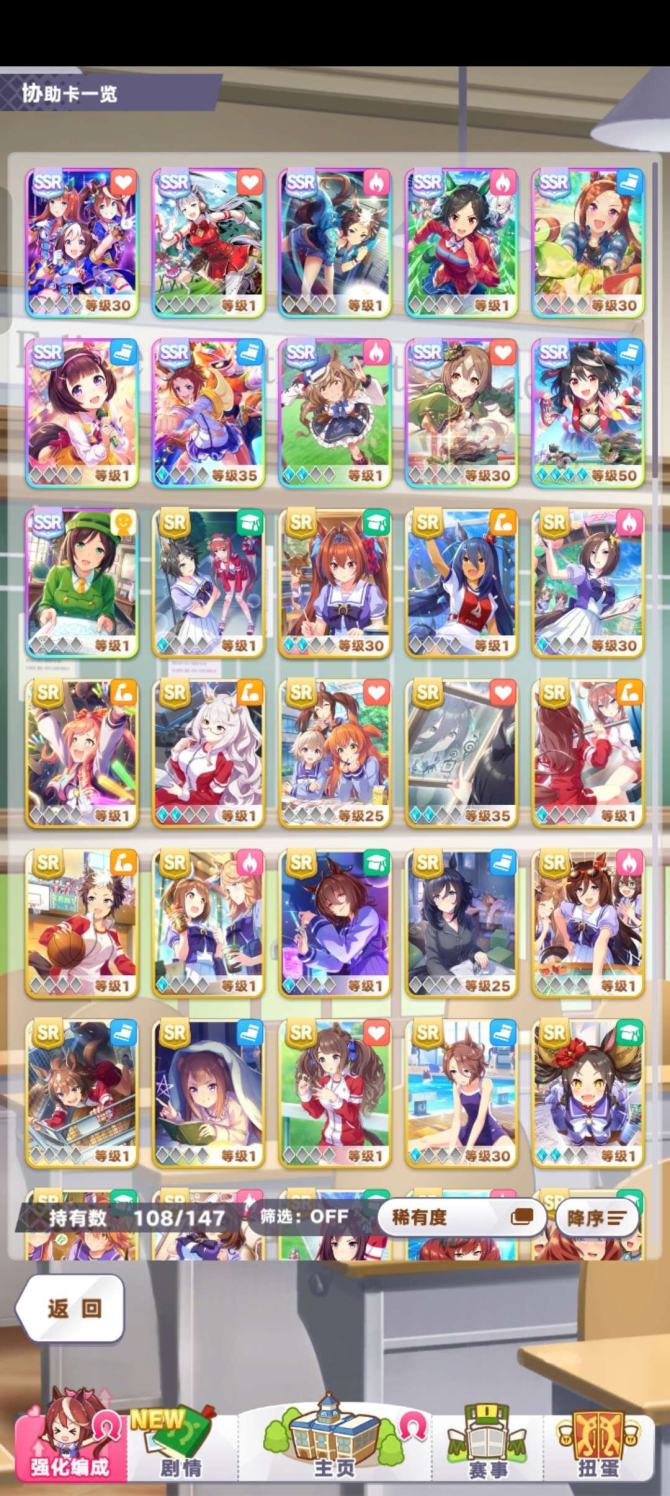
Task: Select the SR basketball player card
Action: click(81, 922)
